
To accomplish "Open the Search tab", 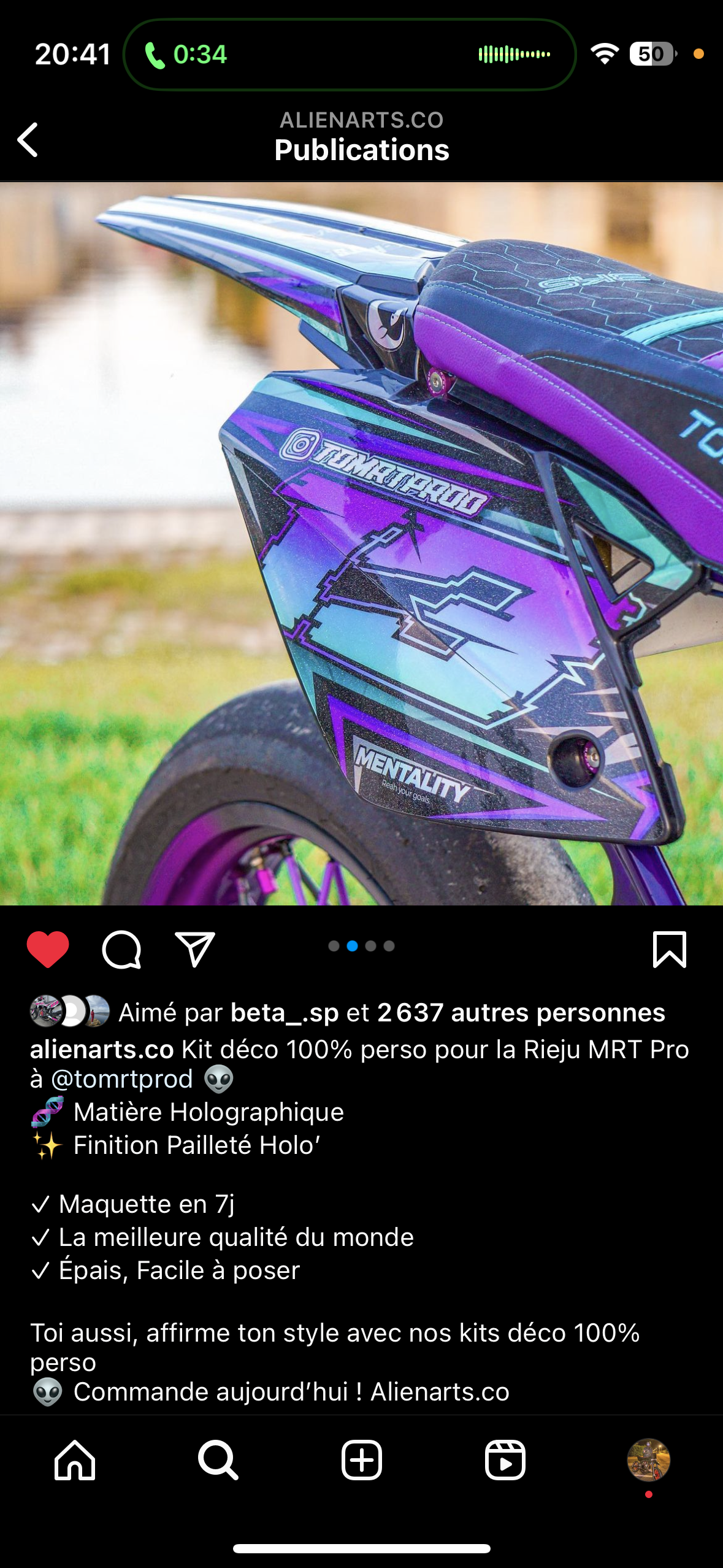I will point(218,1460).
